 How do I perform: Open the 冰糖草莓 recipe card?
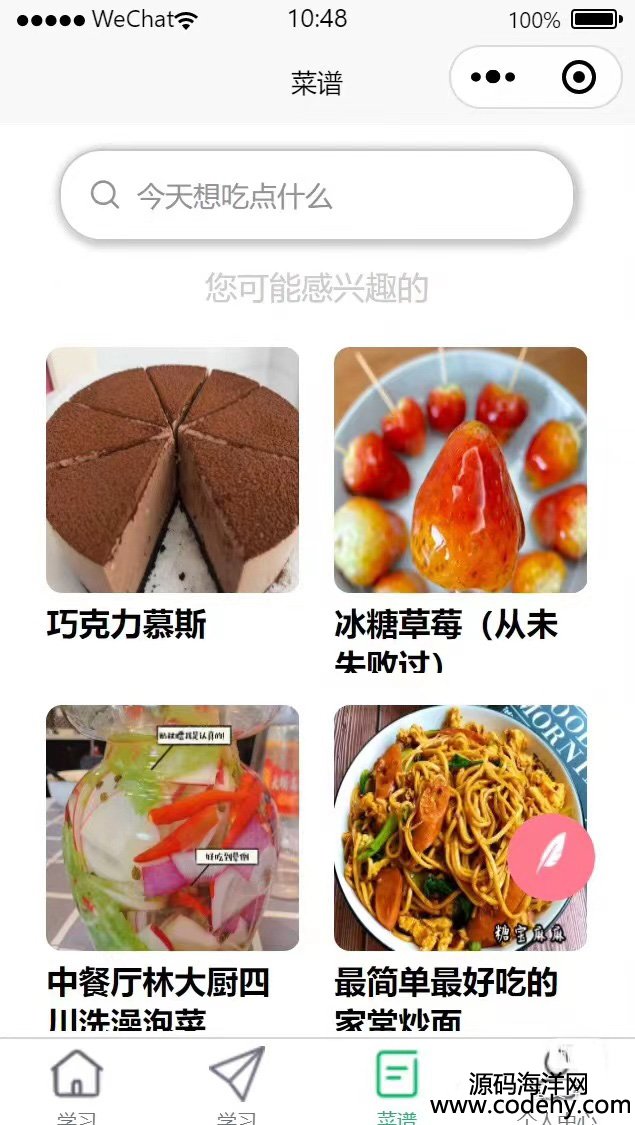point(460,470)
